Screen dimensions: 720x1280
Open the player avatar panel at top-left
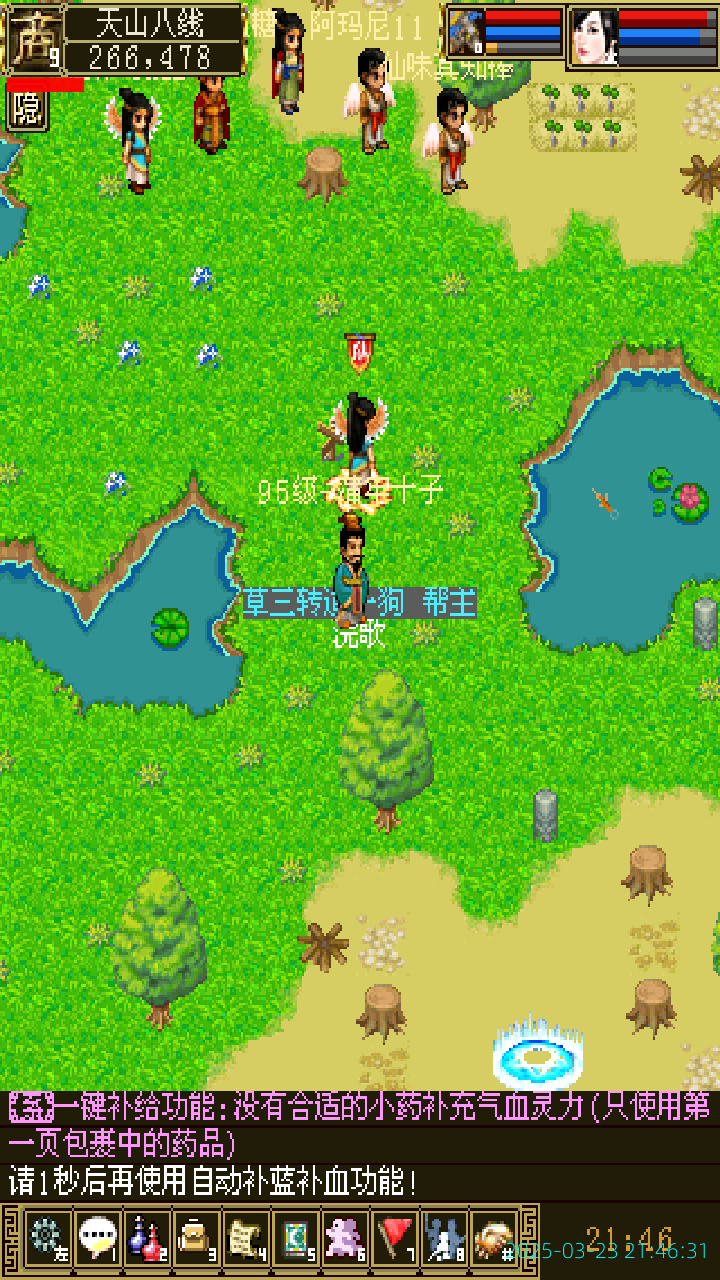[x=35, y=40]
